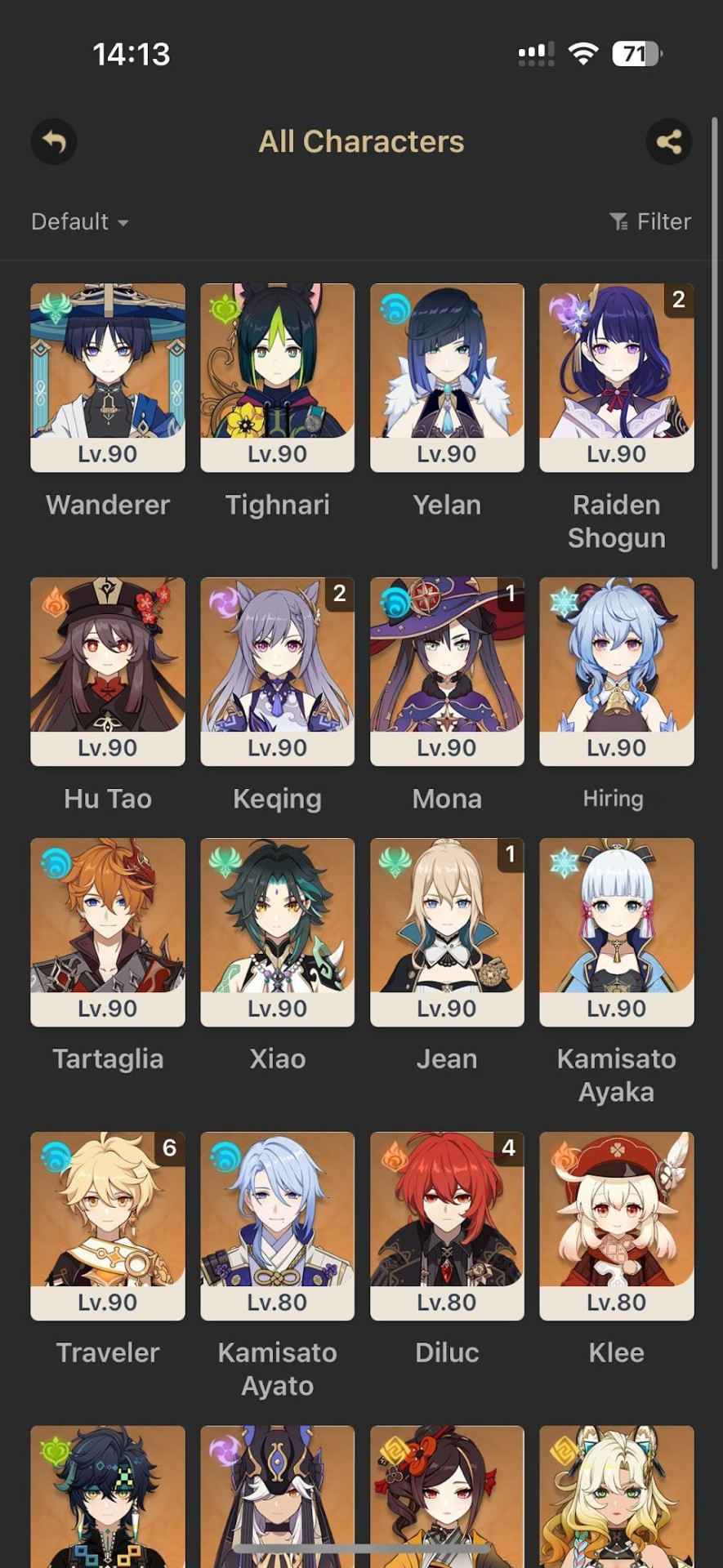Open the Kamisato Ayato card
The height and width of the screenshot is (1568, 723).
coord(277,1226)
